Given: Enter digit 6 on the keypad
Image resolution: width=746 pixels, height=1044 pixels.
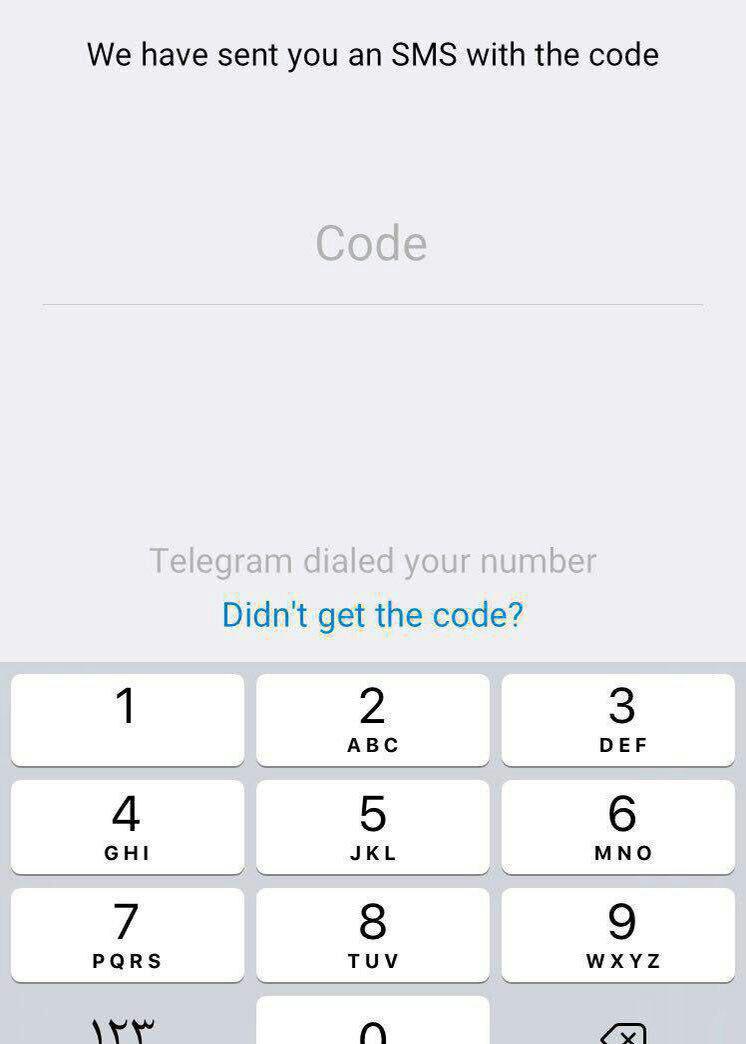Looking at the screenshot, I should (x=618, y=827).
